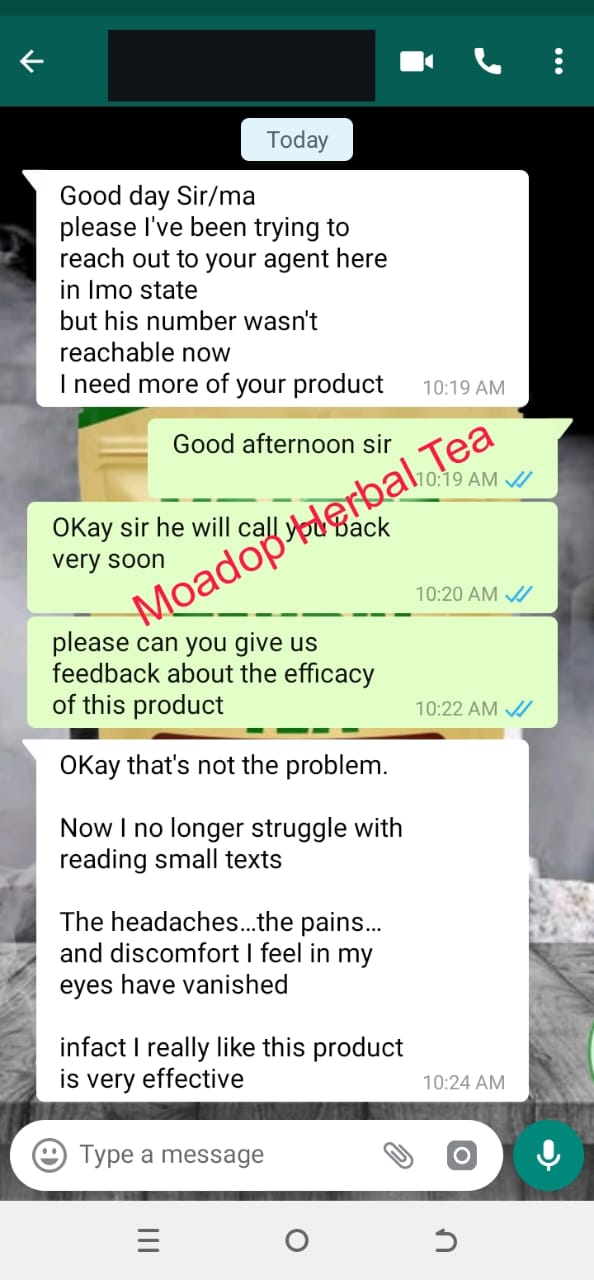Open the contact info from the header
Screen dimensions: 594x1280
[x=241, y=65]
